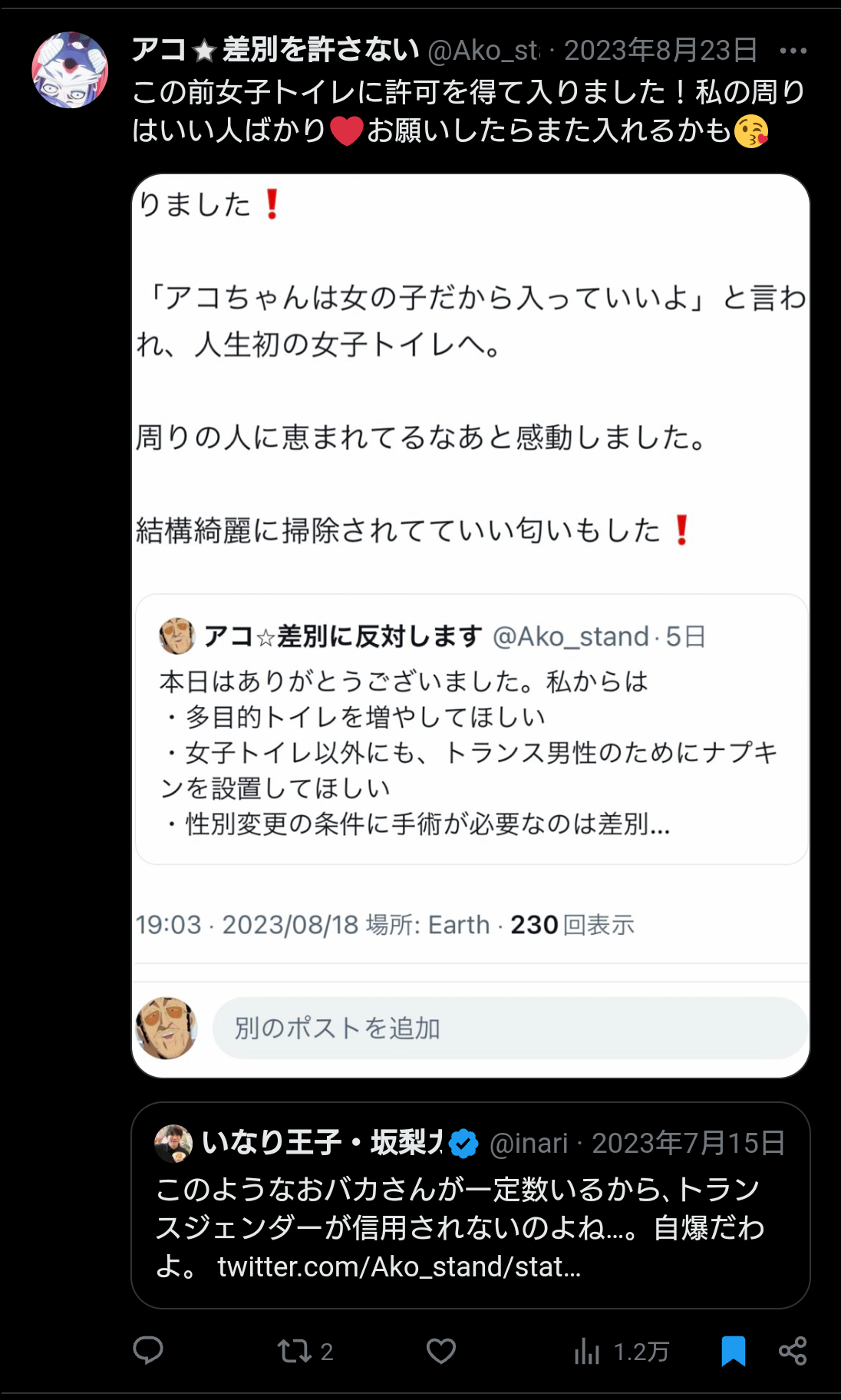Open the @Ako_st account name link
This screenshot has width=841, height=1400.
click(483, 51)
